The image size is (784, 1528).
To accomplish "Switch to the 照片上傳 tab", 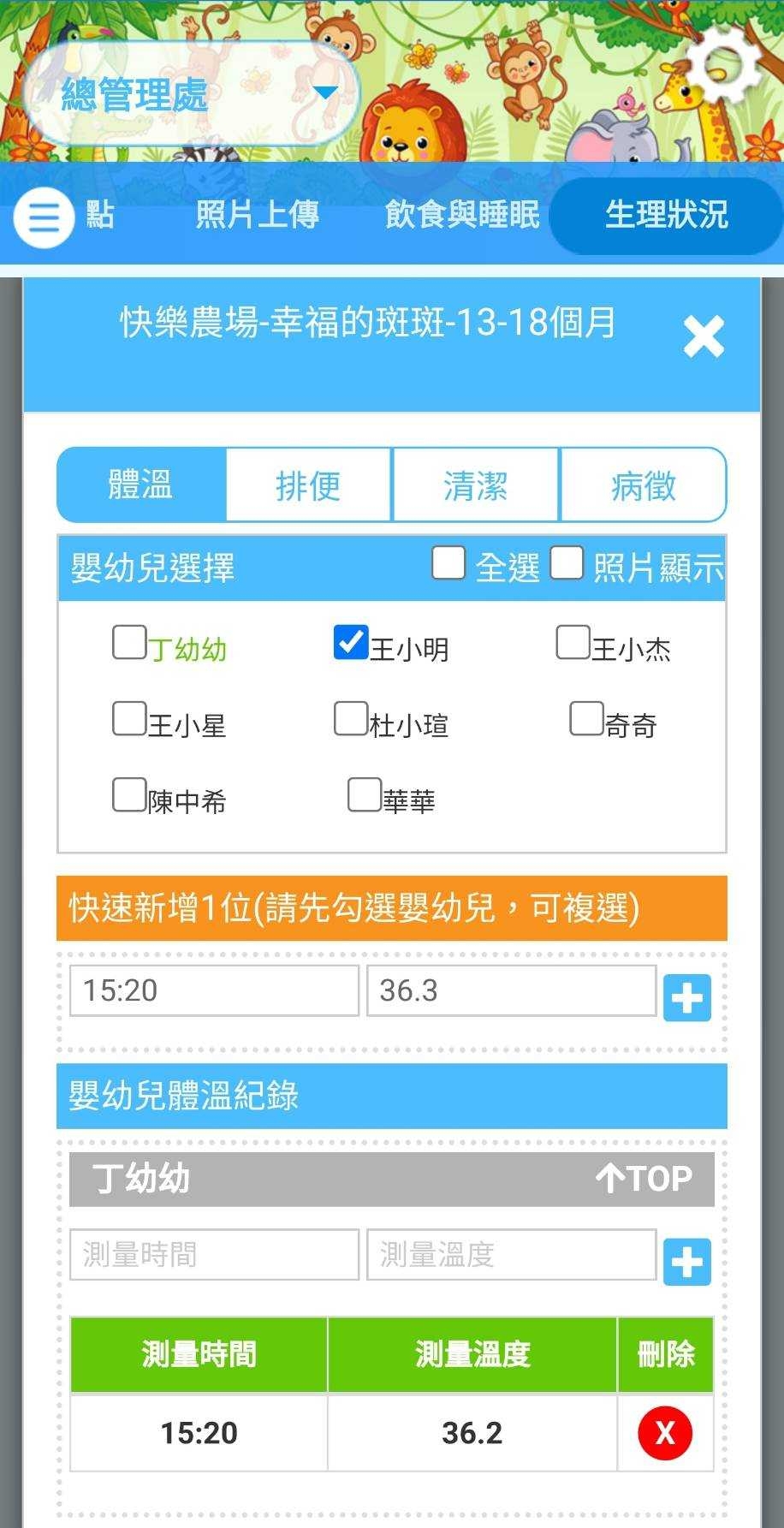I will pos(257,214).
